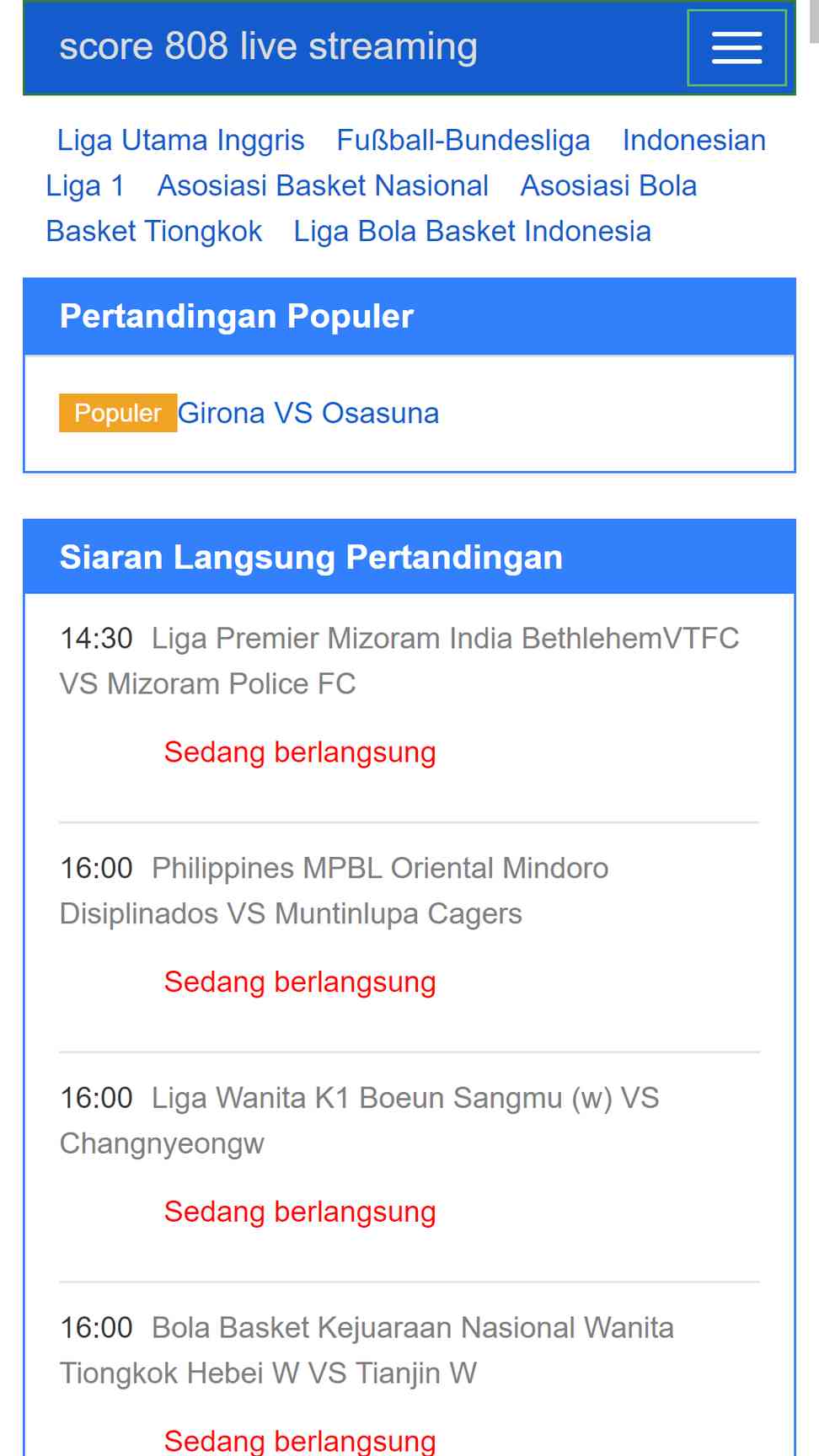Open Girona VS Osasuna match

pyautogui.click(x=308, y=413)
